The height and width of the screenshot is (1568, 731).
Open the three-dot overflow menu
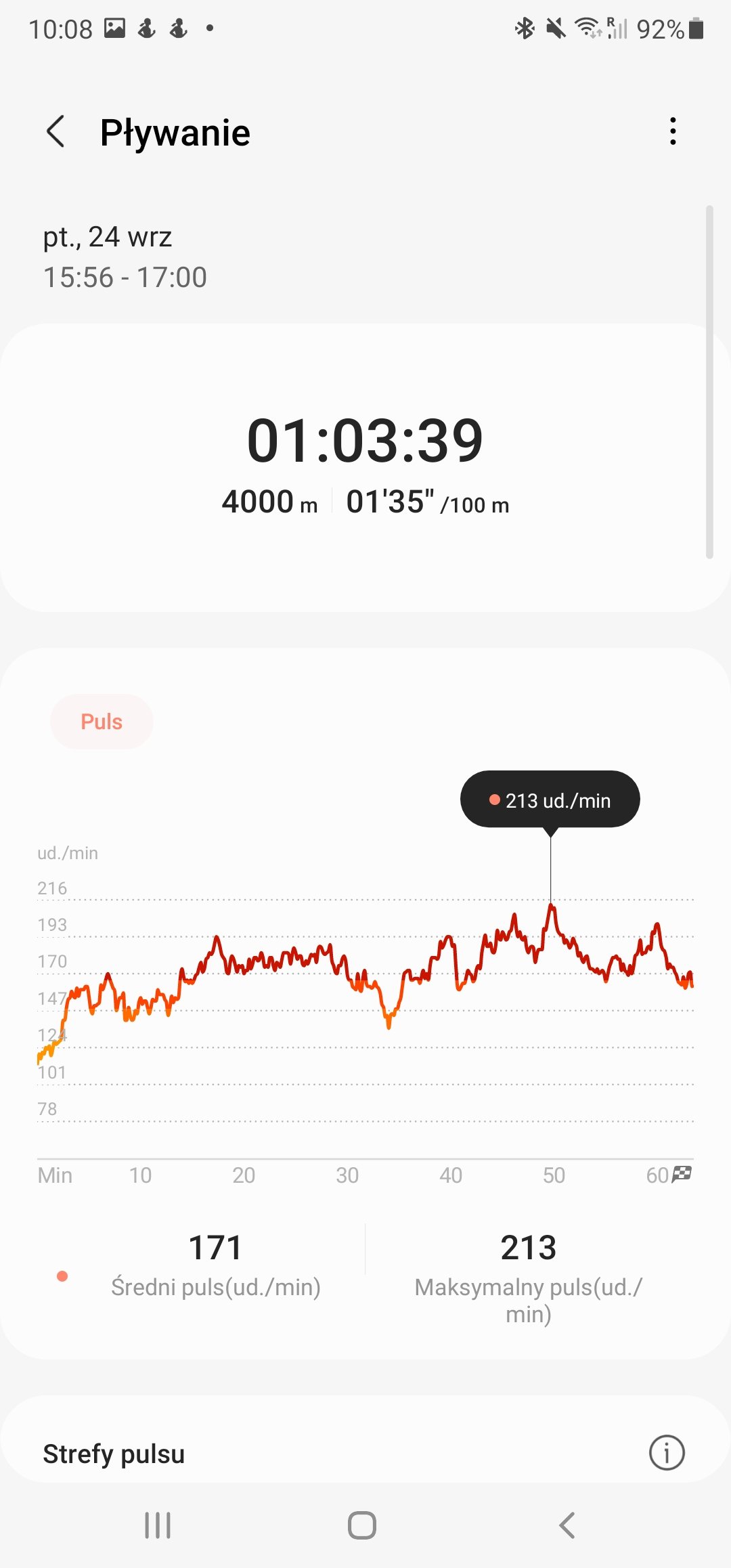(672, 131)
